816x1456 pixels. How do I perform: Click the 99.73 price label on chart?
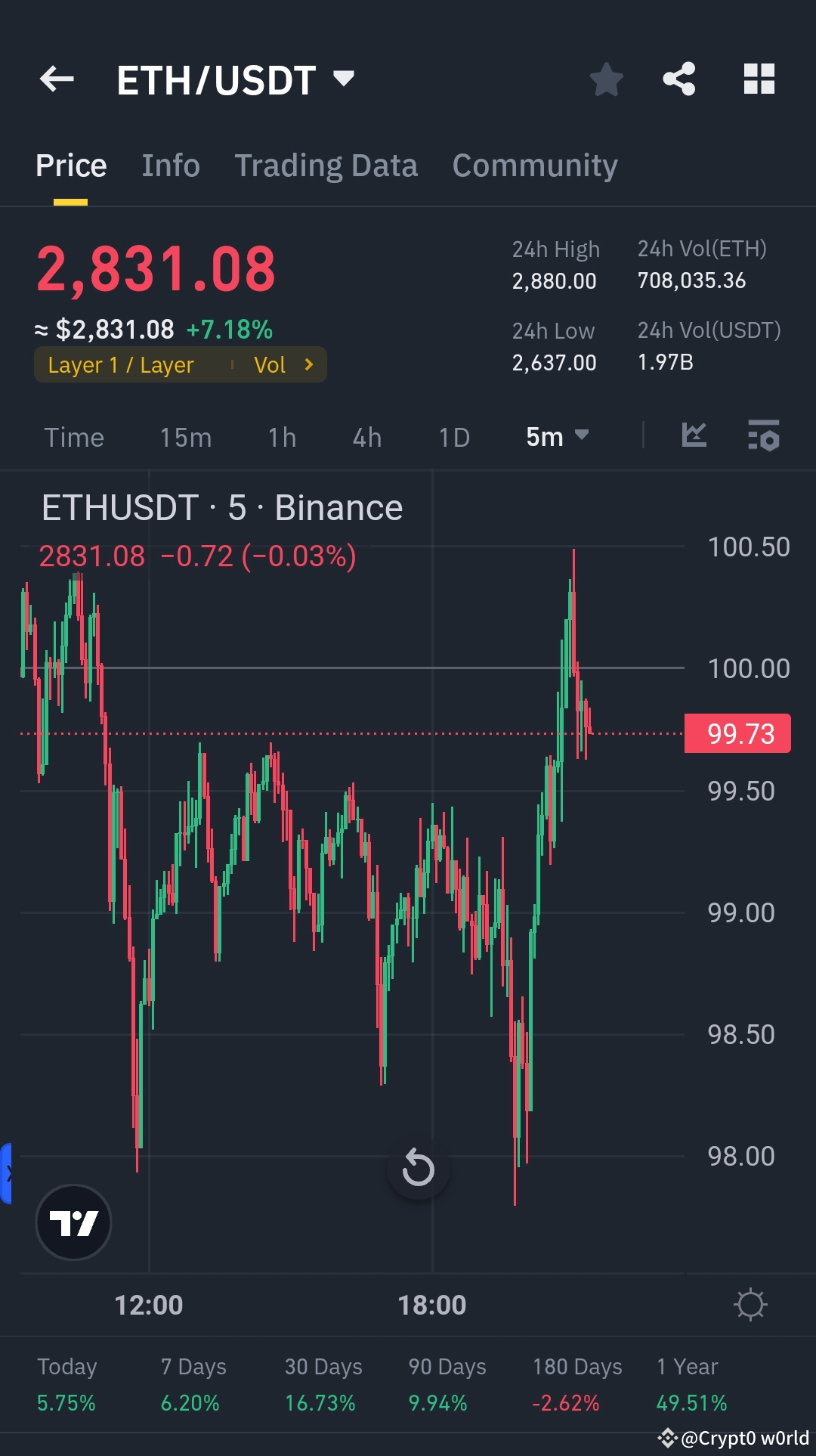(x=737, y=733)
